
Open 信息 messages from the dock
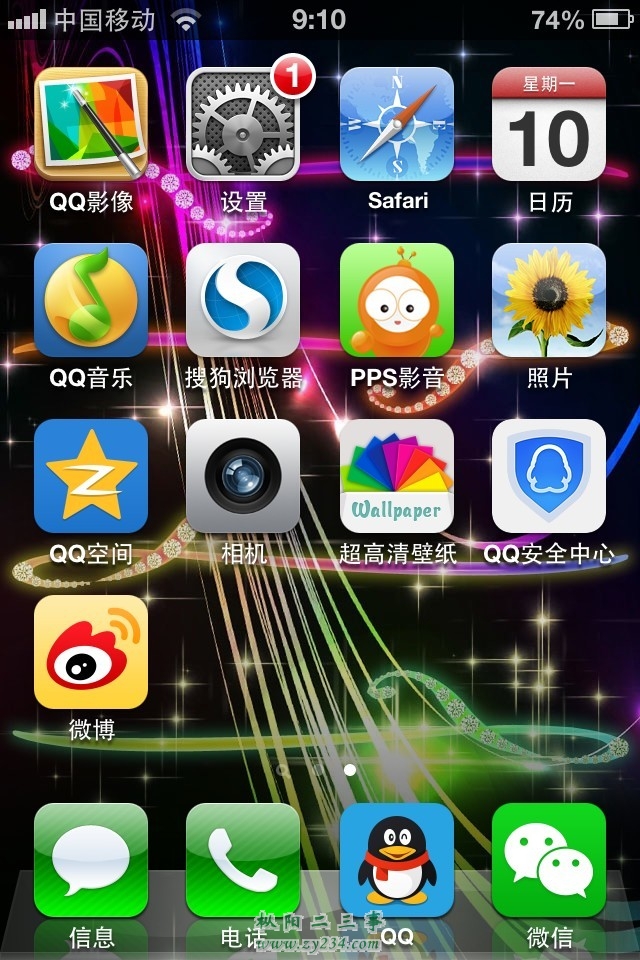(91, 860)
